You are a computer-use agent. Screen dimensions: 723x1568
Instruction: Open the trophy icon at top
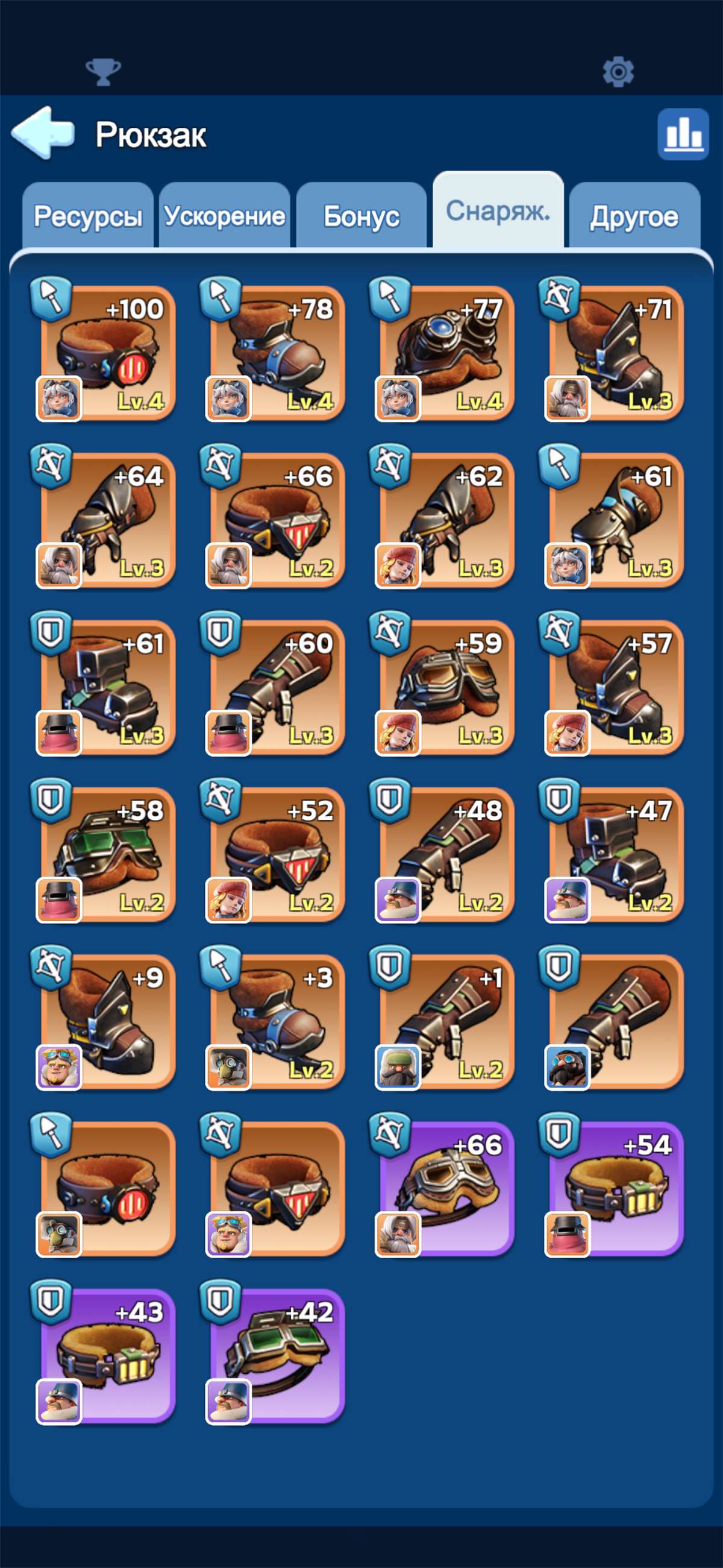tap(104, 72)
